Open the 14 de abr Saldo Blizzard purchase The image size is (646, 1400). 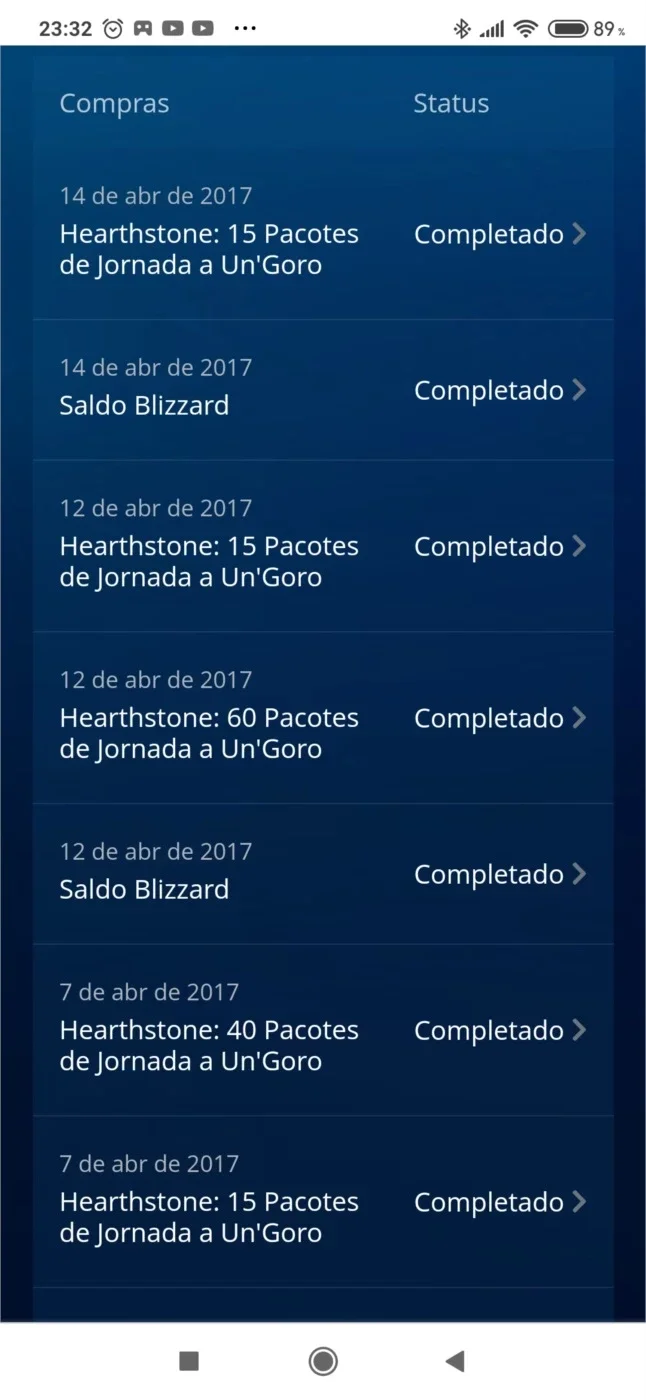coord(323,390)
